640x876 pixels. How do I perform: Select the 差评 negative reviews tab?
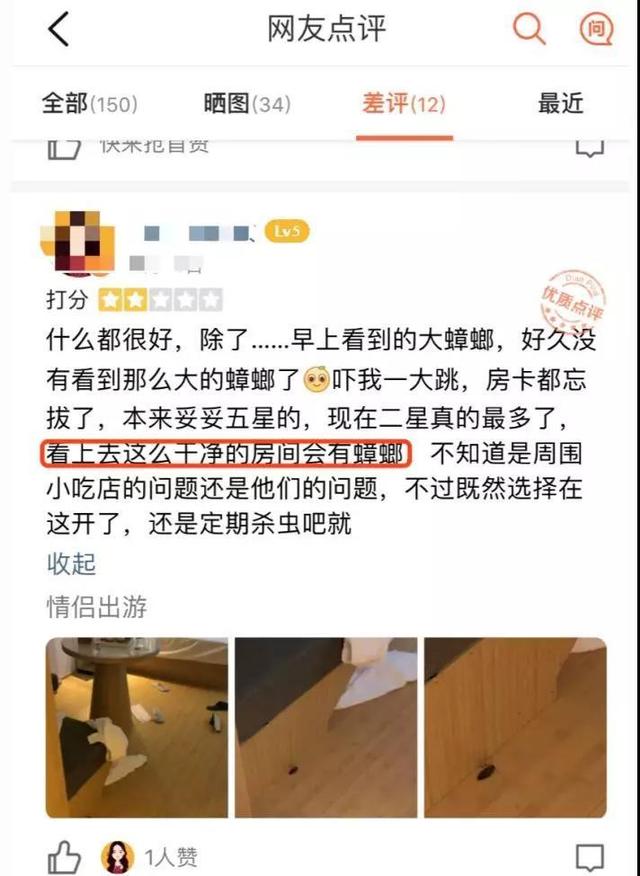tap(403, 103)
